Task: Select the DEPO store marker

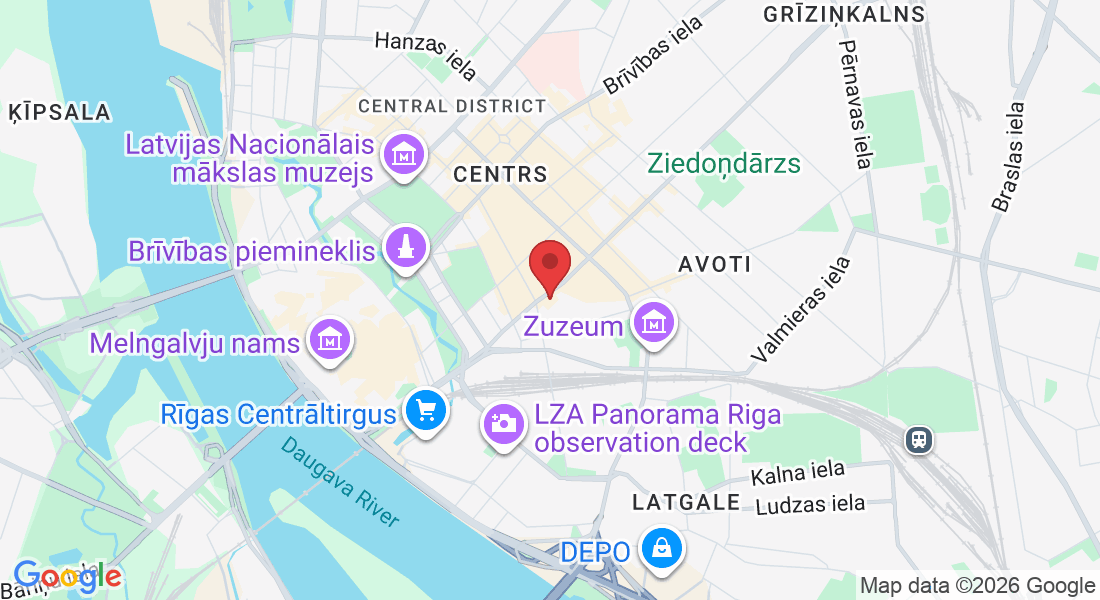Action: click(661, 549)
